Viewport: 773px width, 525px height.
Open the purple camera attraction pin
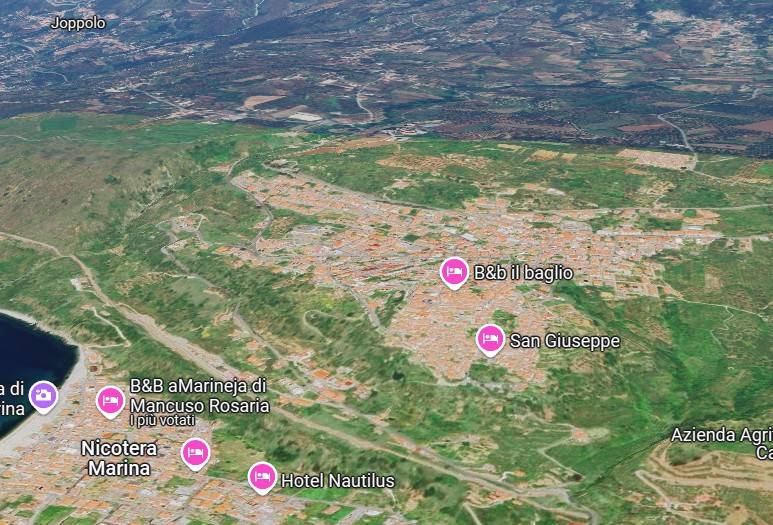click(x=43, y=395)
